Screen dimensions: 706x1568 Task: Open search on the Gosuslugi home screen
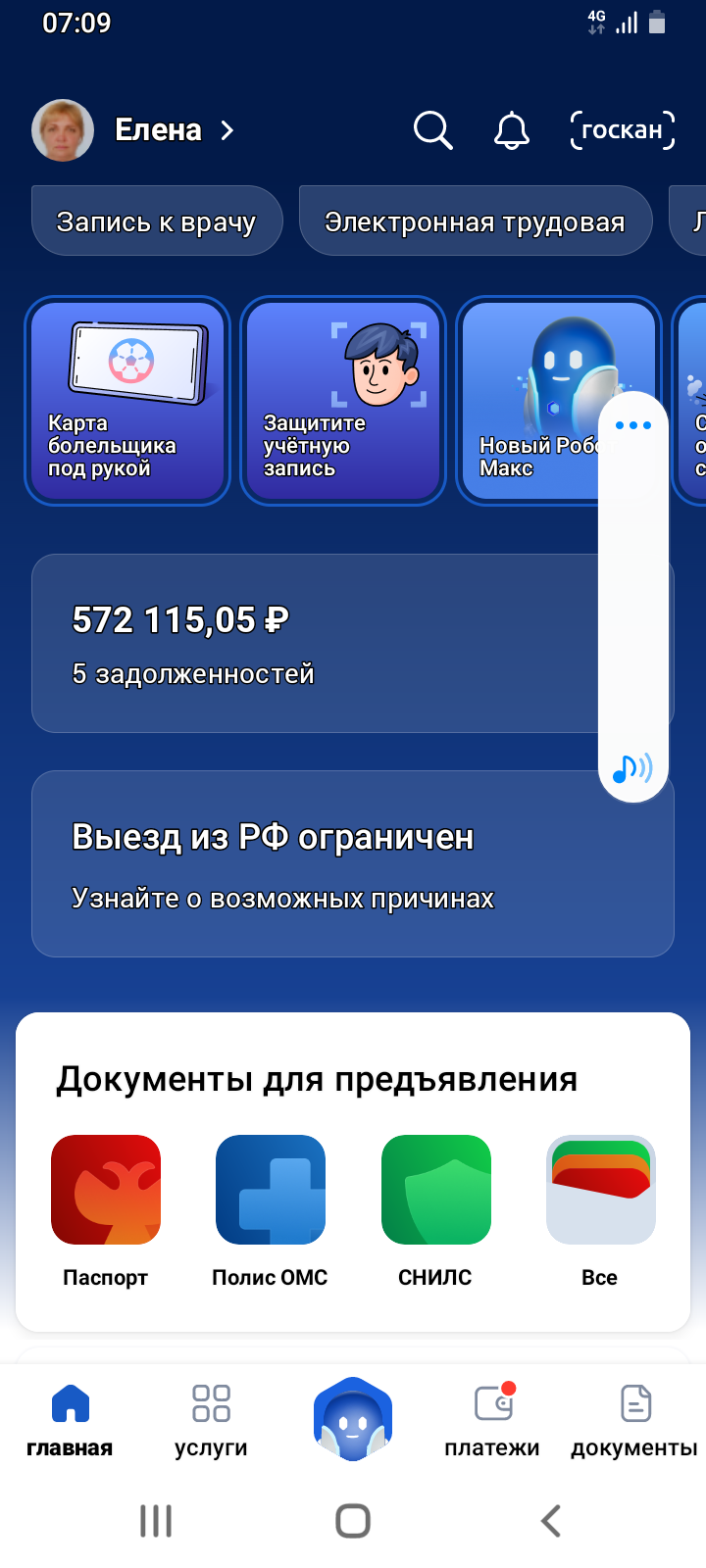point(431,129)
